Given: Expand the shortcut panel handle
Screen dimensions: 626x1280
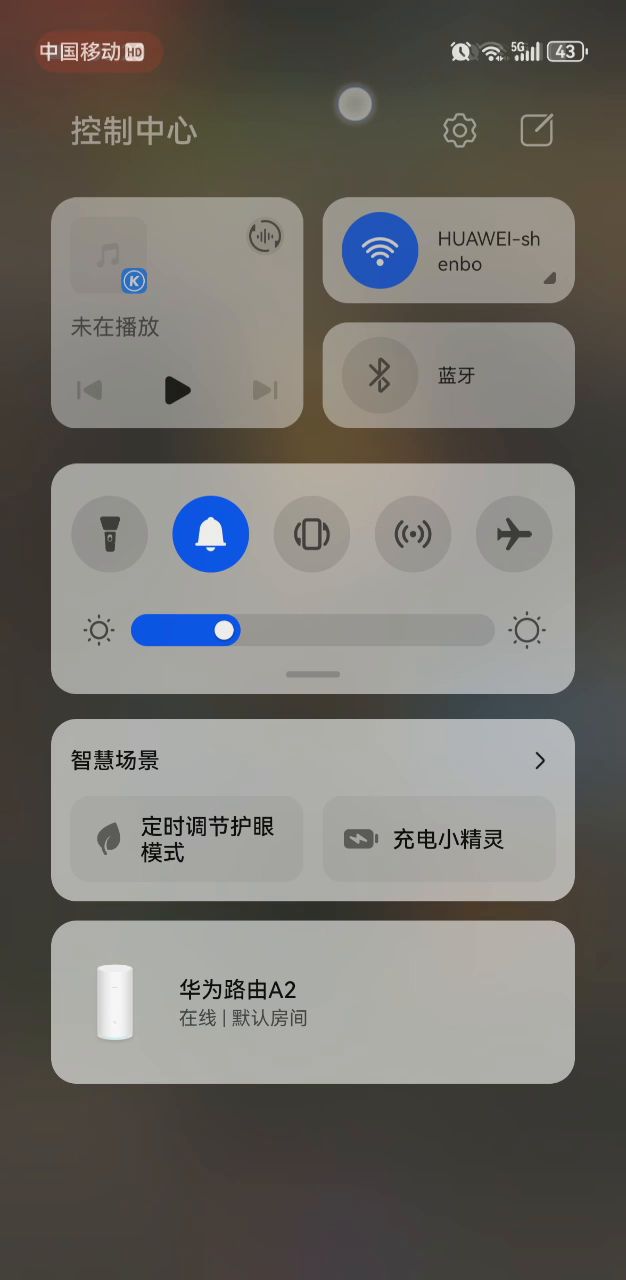Looking at the screenshot, I should (312, 674).
